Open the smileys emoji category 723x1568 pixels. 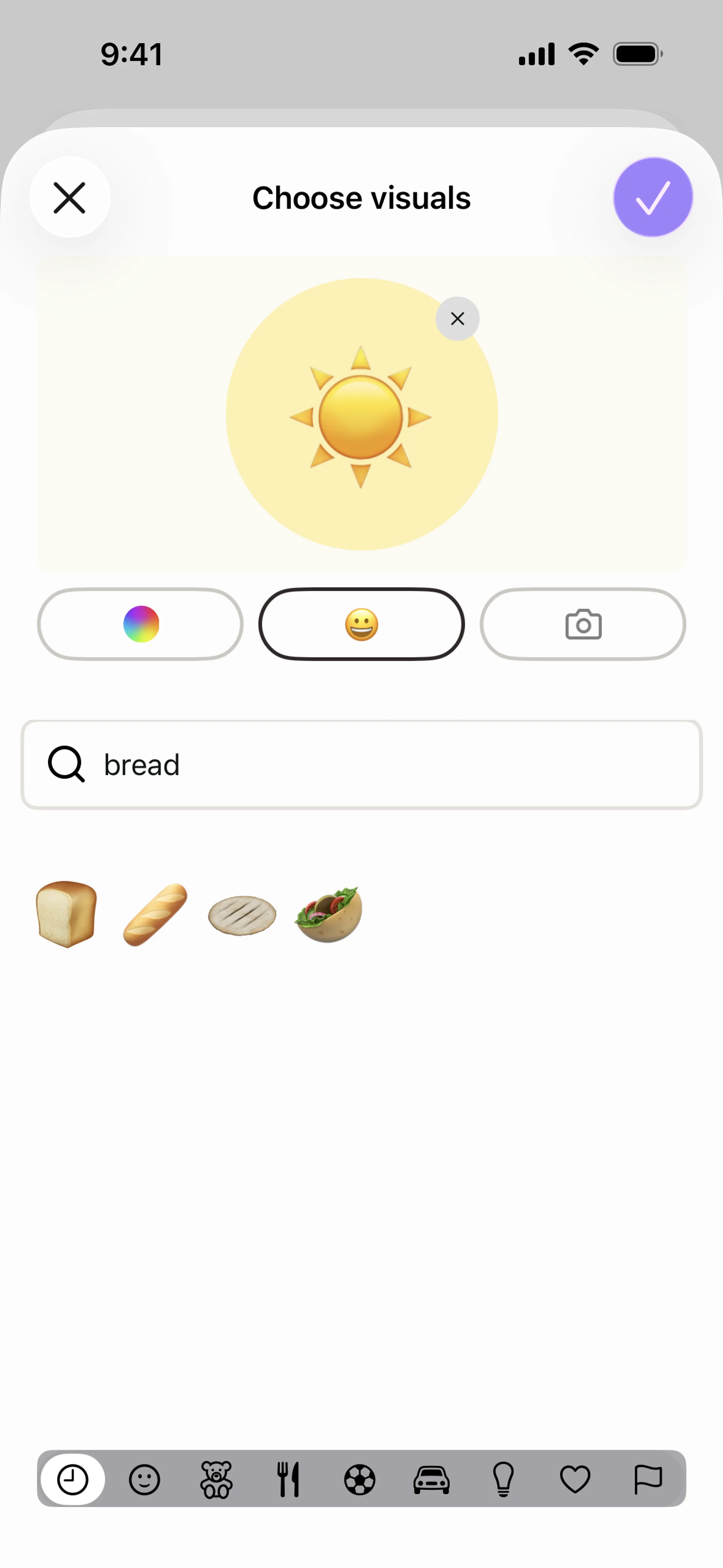144,1479
